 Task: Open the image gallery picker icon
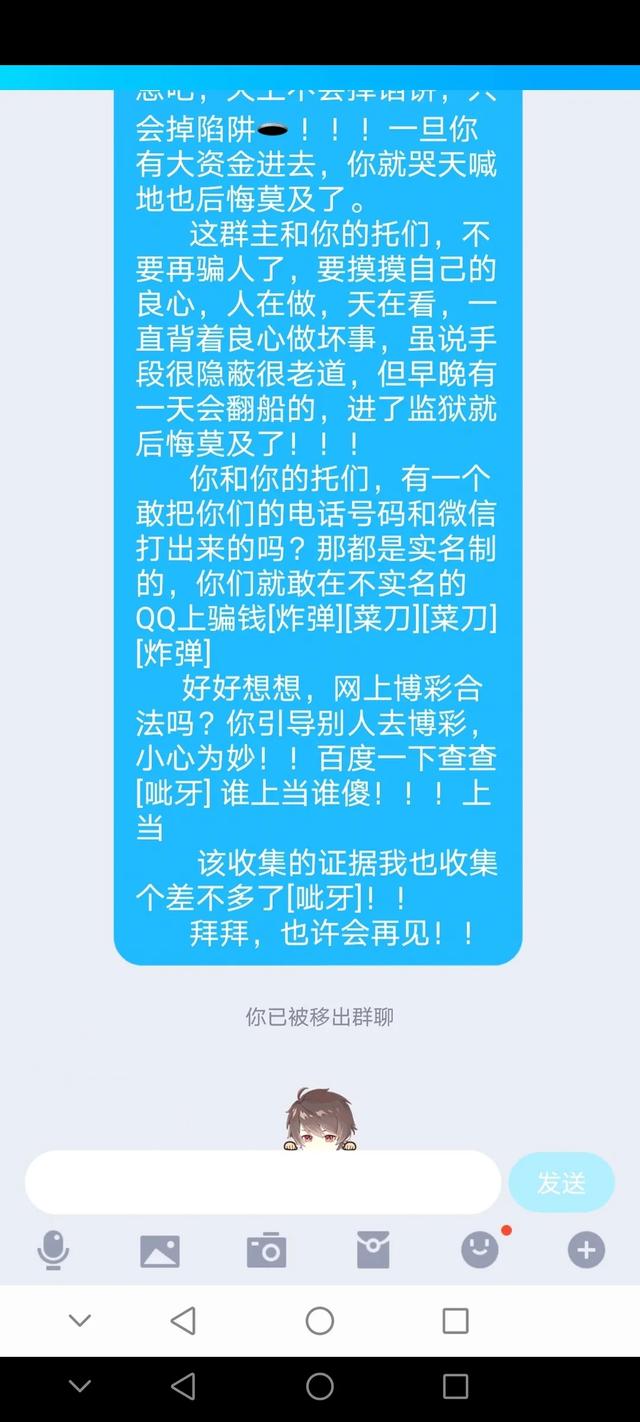pyautogui.click(x=160, y=1250)
